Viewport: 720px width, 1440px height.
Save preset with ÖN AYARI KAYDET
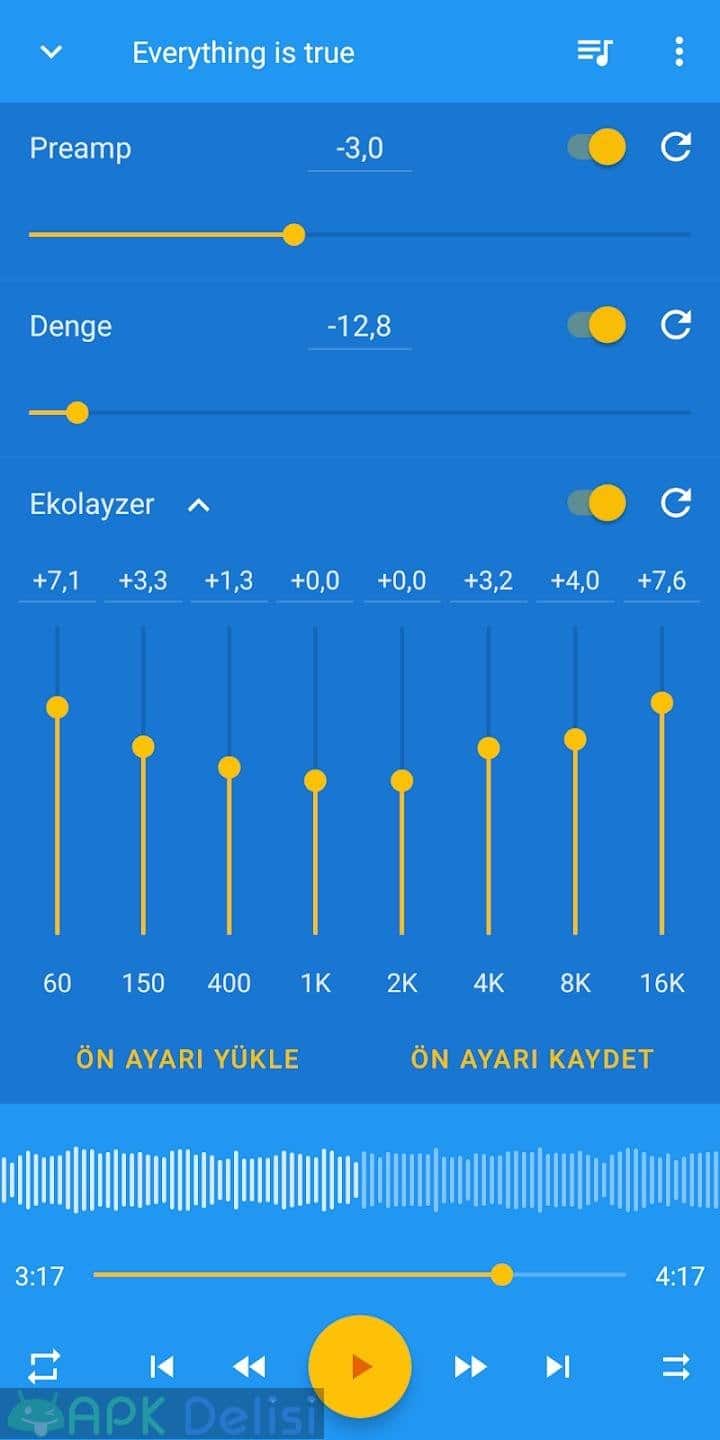click(532, 1059)
